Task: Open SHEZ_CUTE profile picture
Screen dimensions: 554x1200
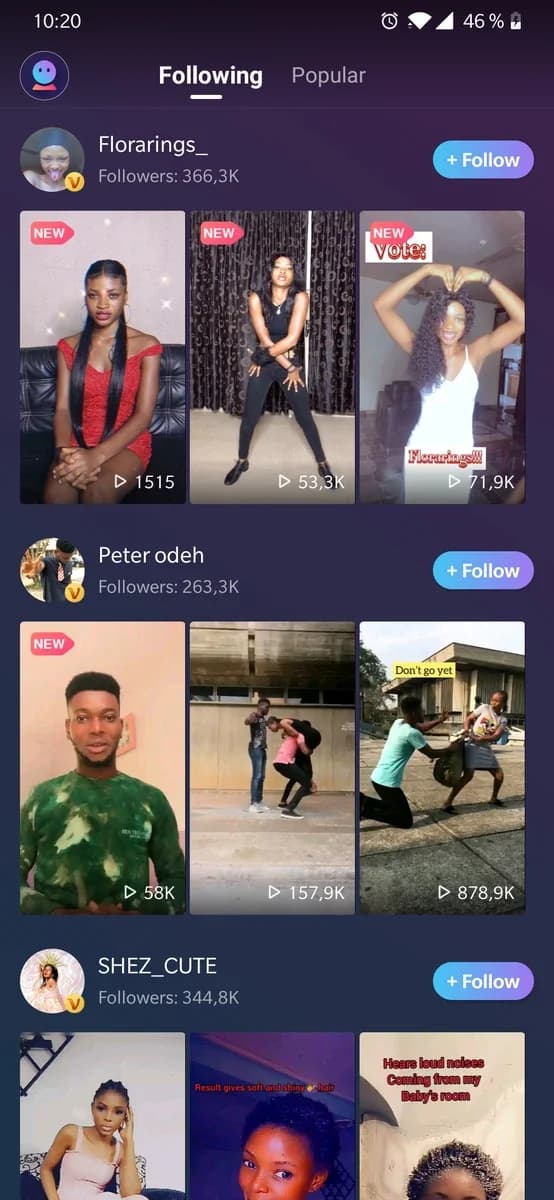Action: coord(52,981)
